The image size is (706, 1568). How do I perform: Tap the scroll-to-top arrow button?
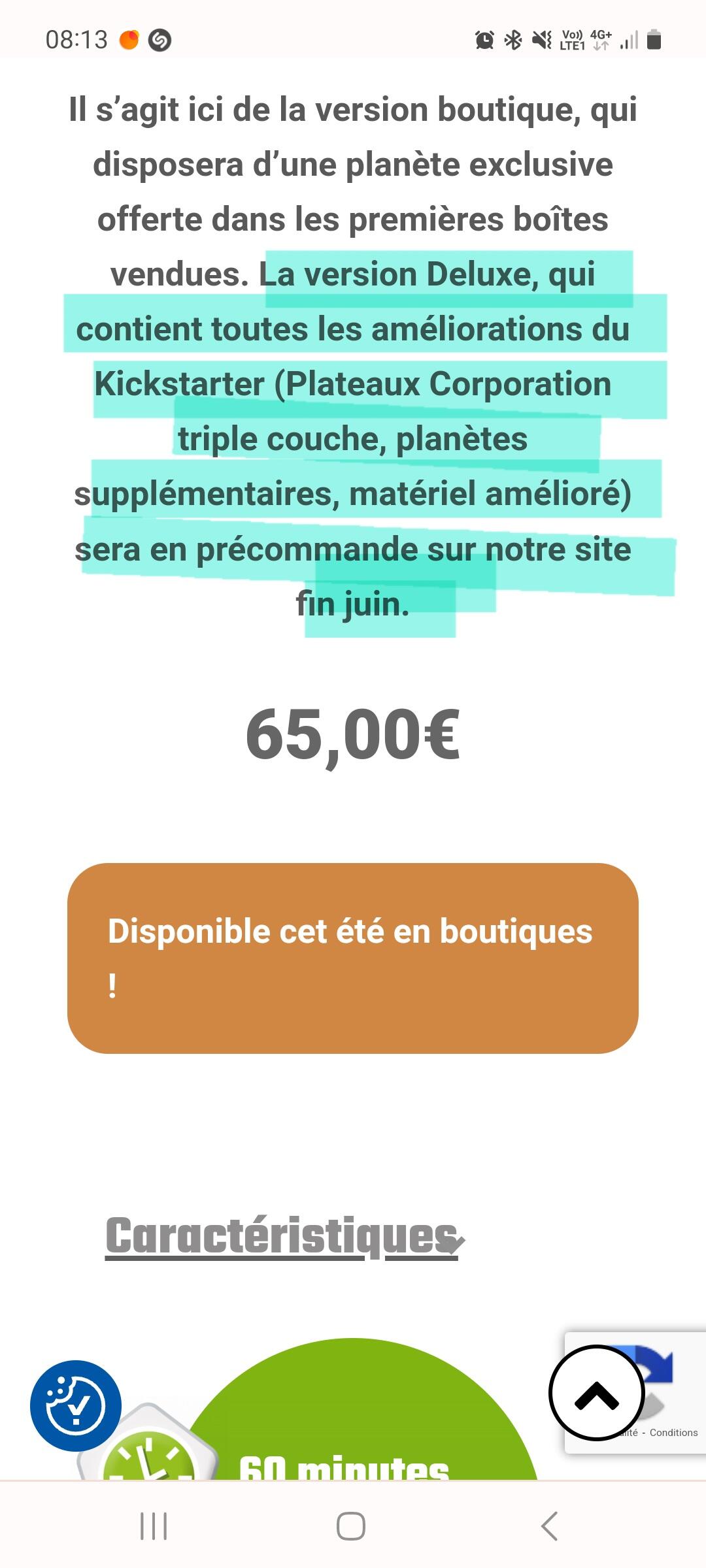pyautogui.click(x=596, y=1392)
